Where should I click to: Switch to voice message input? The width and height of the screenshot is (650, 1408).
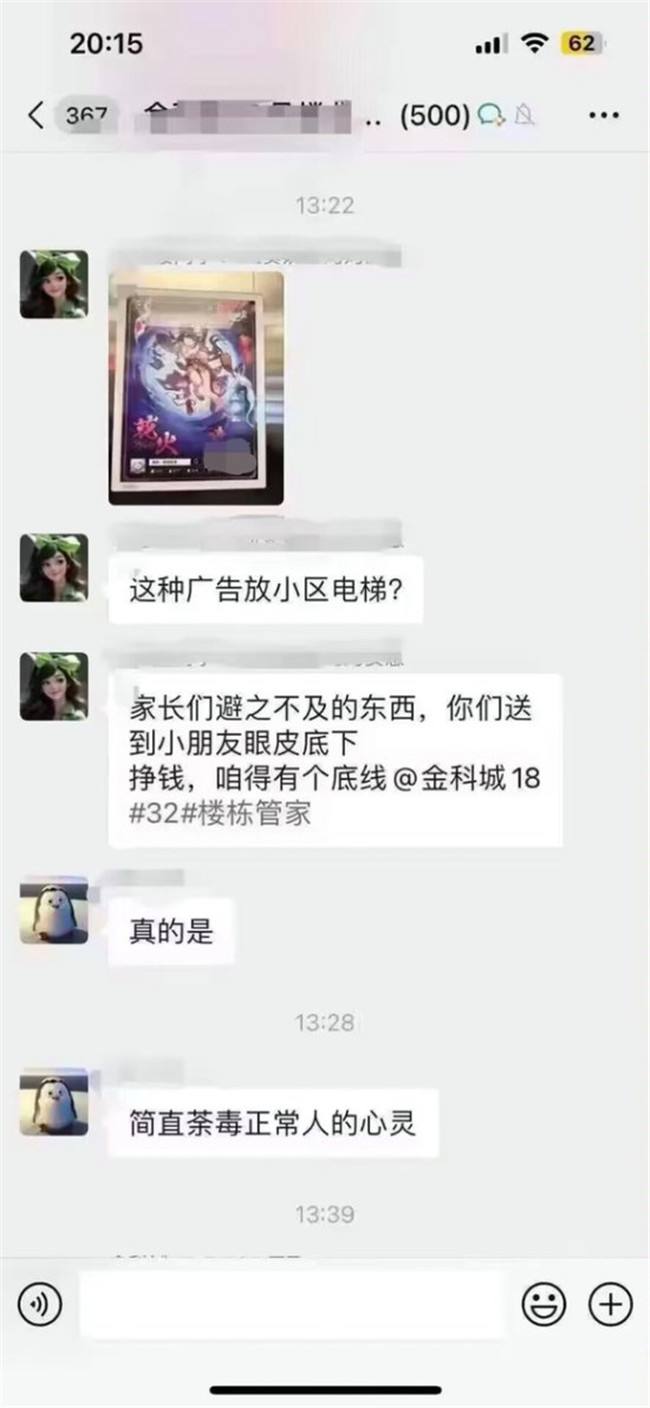(x=40, y=1303)
